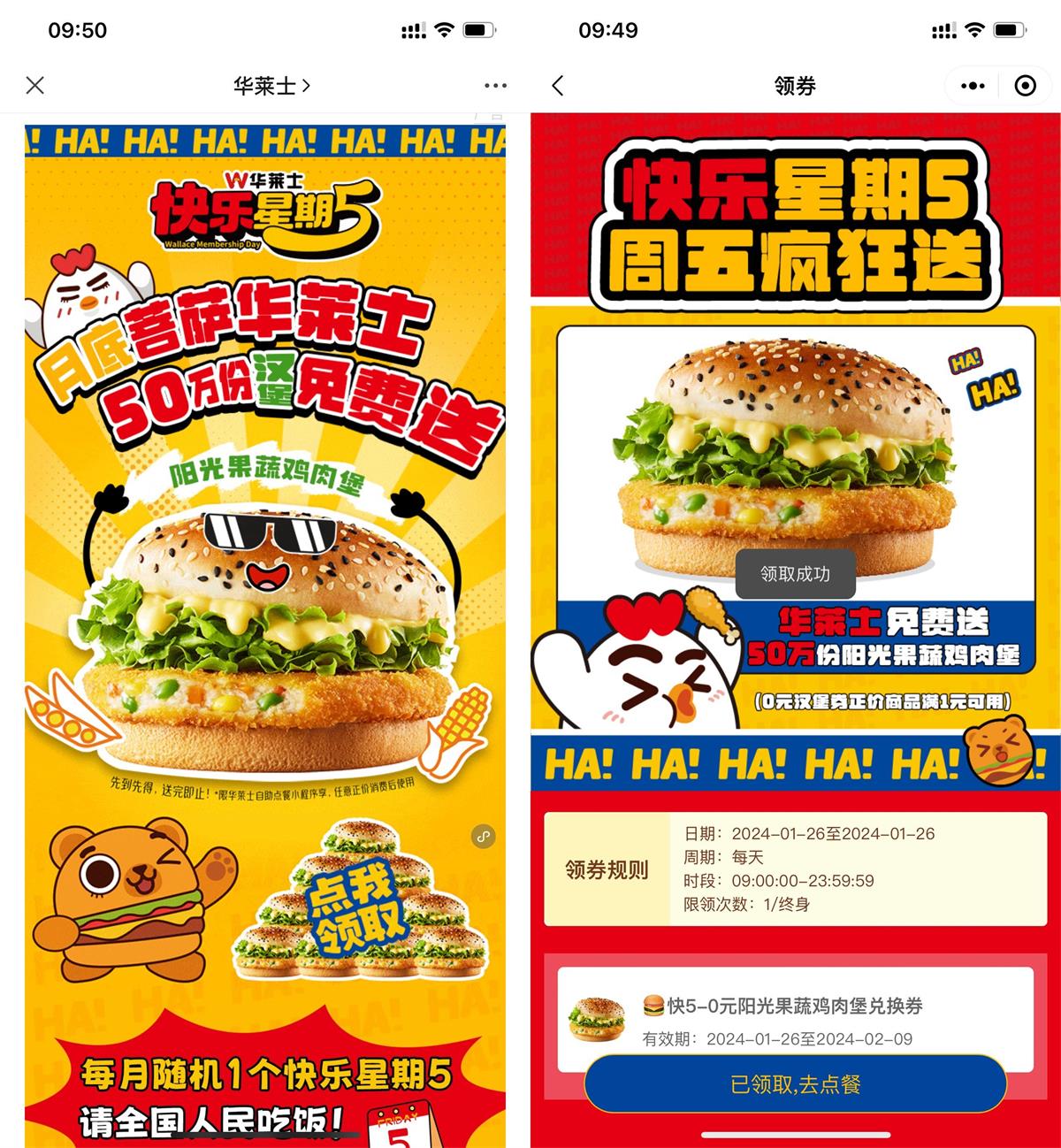Close the 华莱士 mini-program with the X
Viewport: 1061px width, 1148px height.
(34, 85)
